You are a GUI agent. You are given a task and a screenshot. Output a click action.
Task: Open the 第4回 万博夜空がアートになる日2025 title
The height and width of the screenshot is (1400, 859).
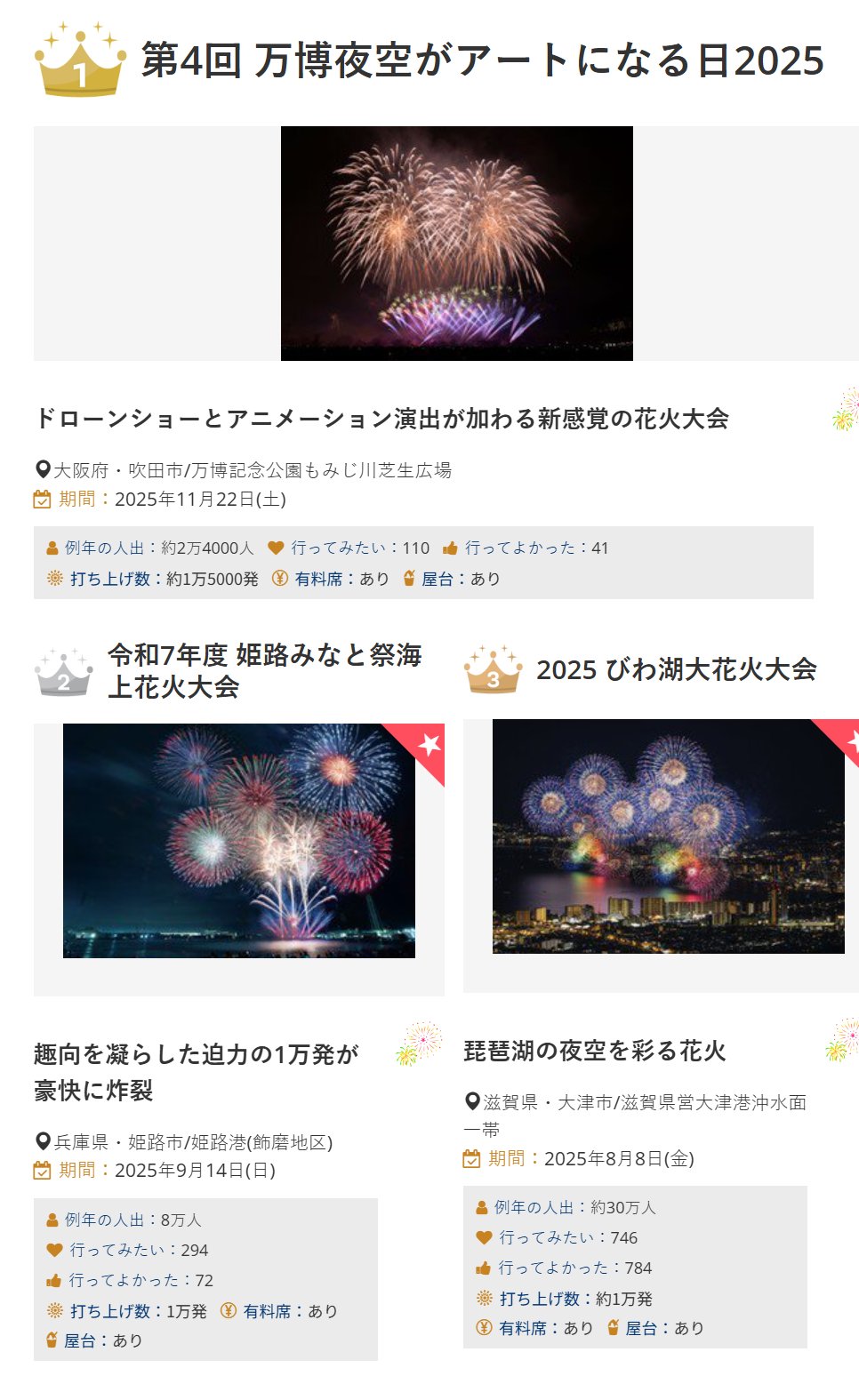[482, 60]
